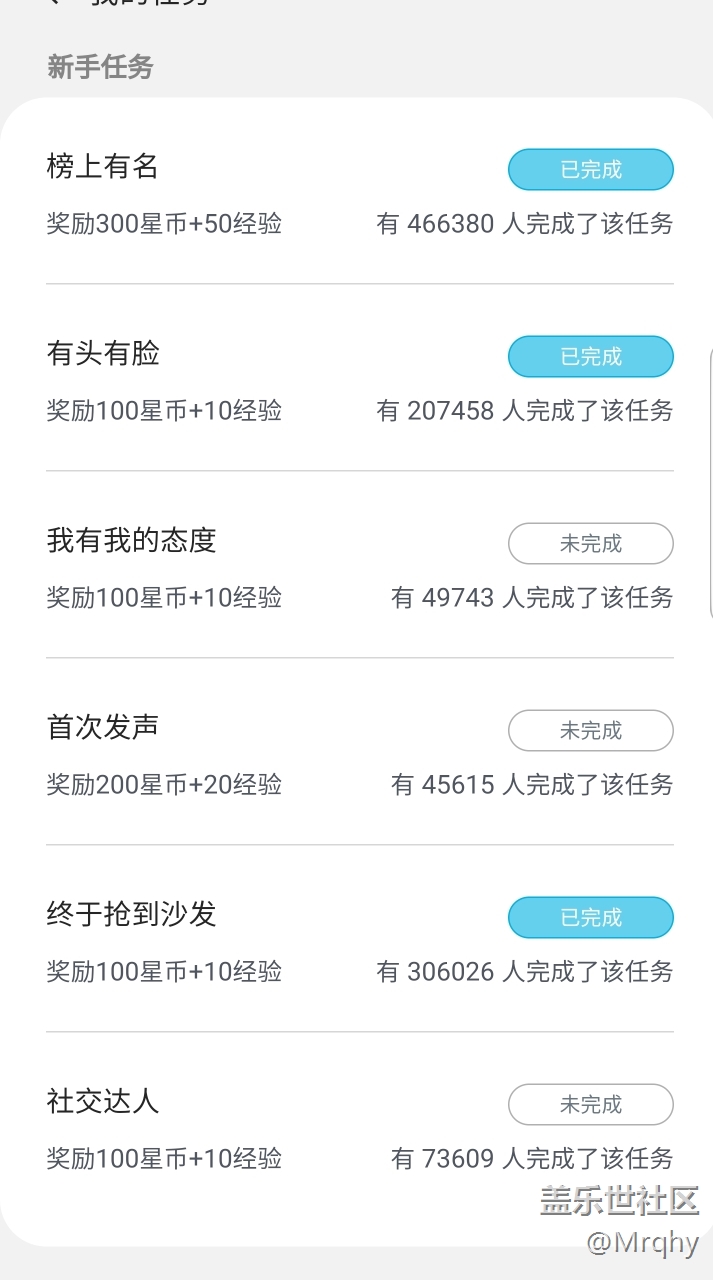Tap 已完成 button for 有头有脸 task
713x1280 pixels.
point(591,357)
